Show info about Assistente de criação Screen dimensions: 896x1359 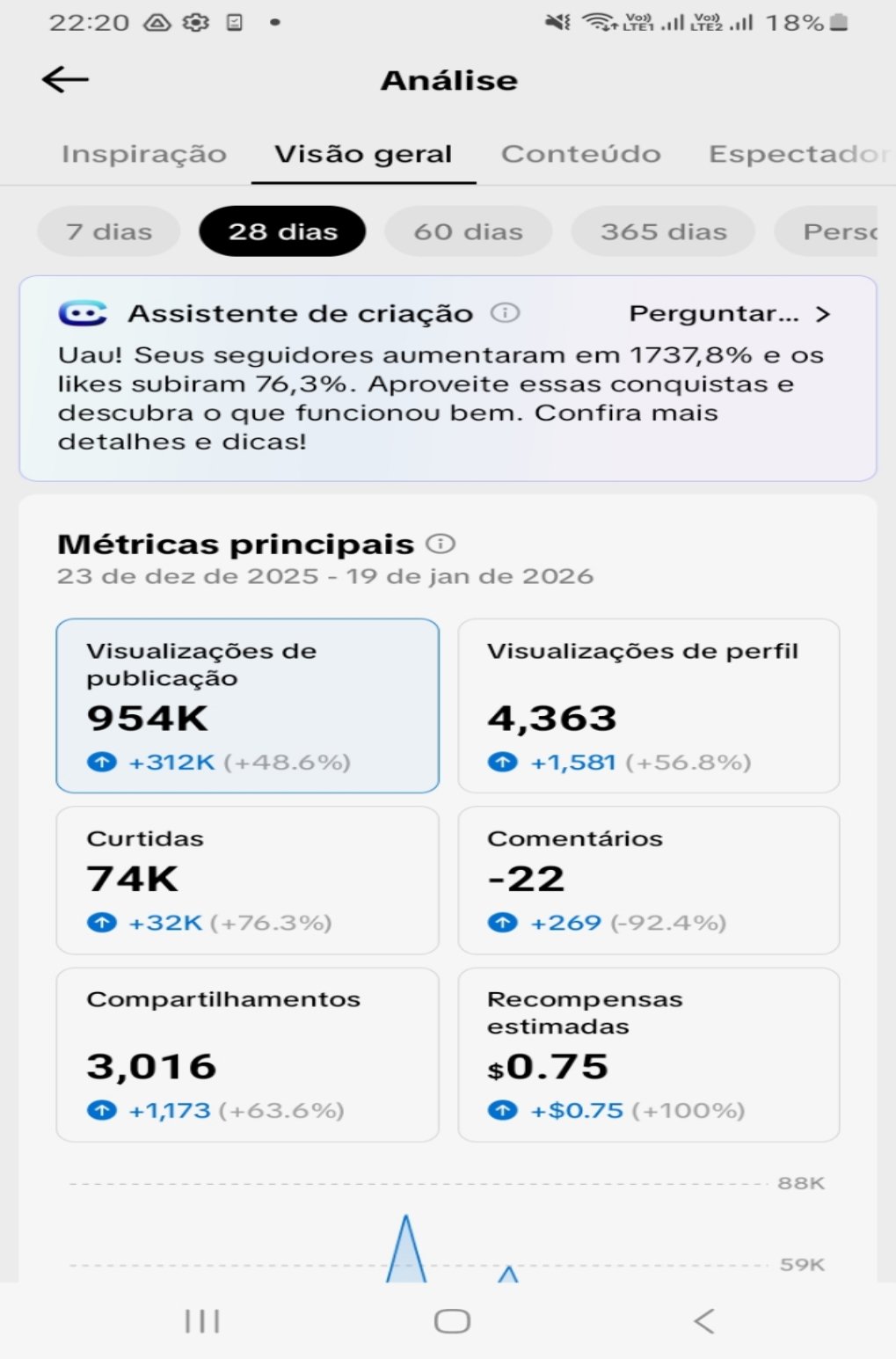[505, 313]
